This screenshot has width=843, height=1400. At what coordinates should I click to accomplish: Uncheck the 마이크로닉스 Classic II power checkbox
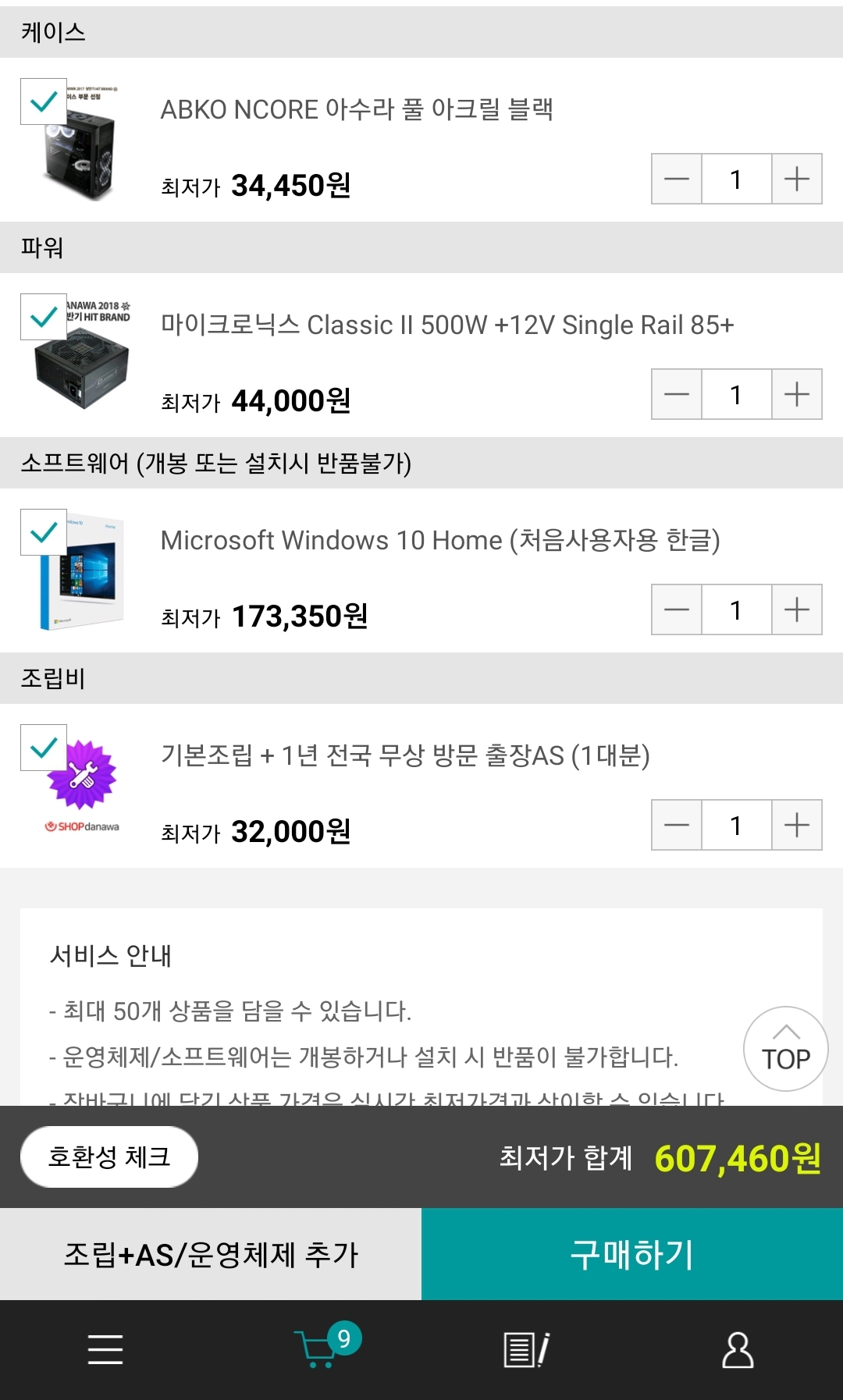(x=44, y=317)
